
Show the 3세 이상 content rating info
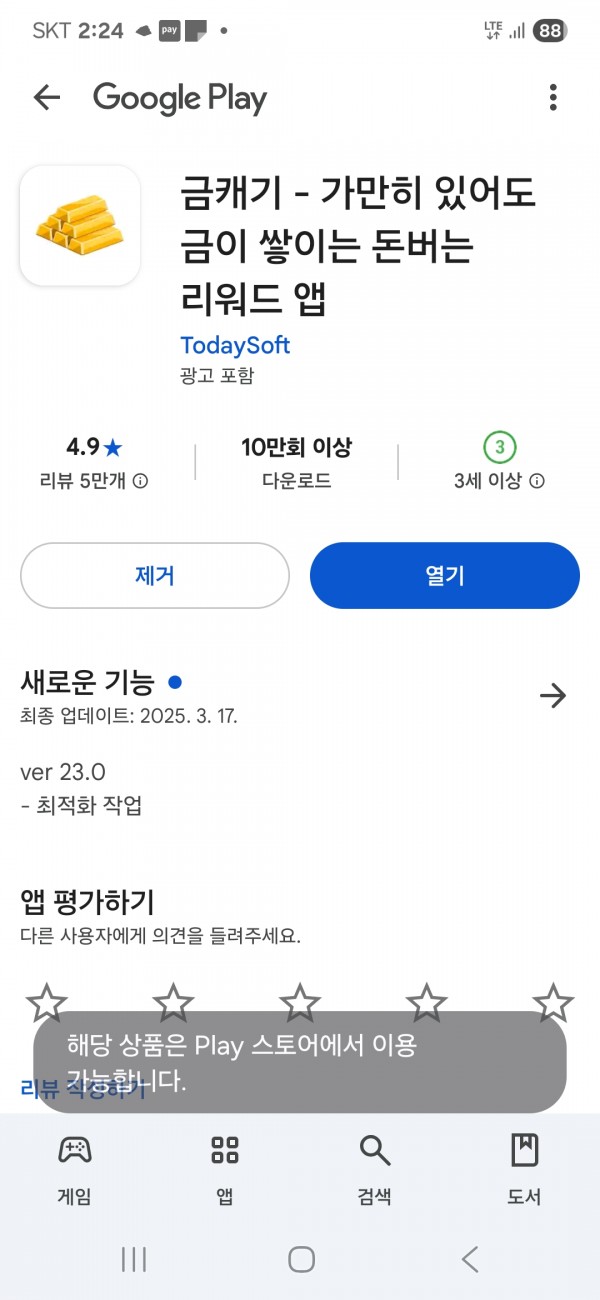point(499,462)
